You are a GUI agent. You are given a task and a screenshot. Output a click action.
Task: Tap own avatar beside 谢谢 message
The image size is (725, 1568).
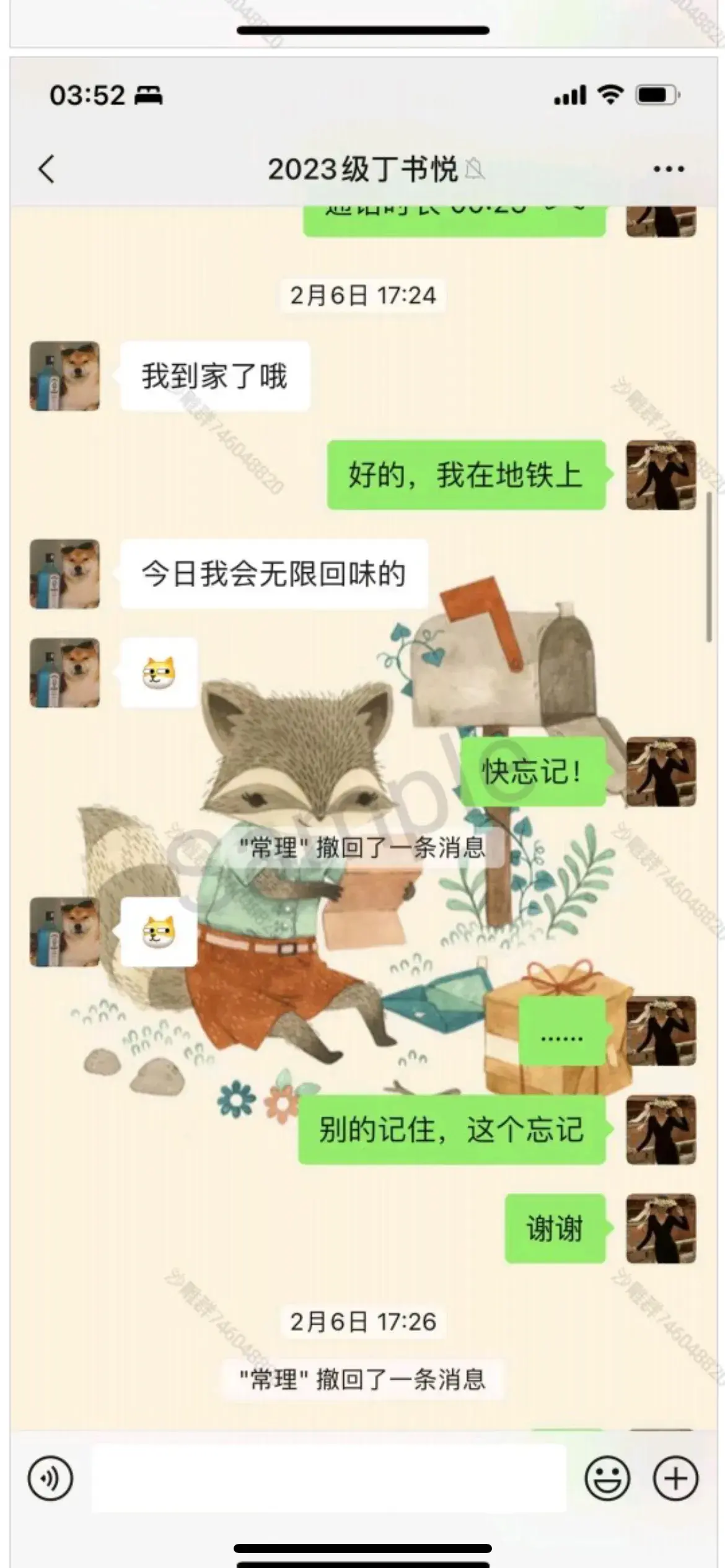[661, 1229]
